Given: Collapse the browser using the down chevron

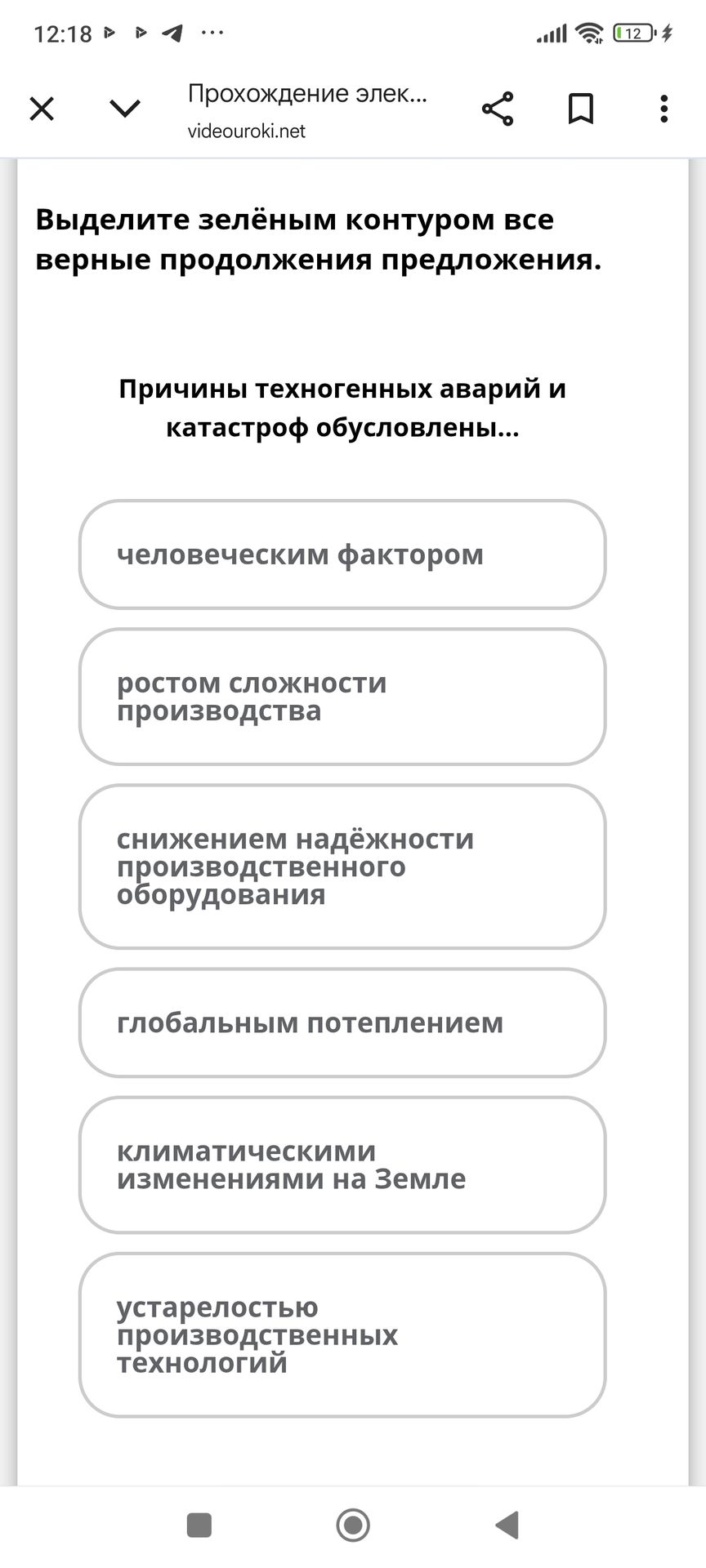Looking at the screenshot, I should pyautogui.click(x=125, y=109).
